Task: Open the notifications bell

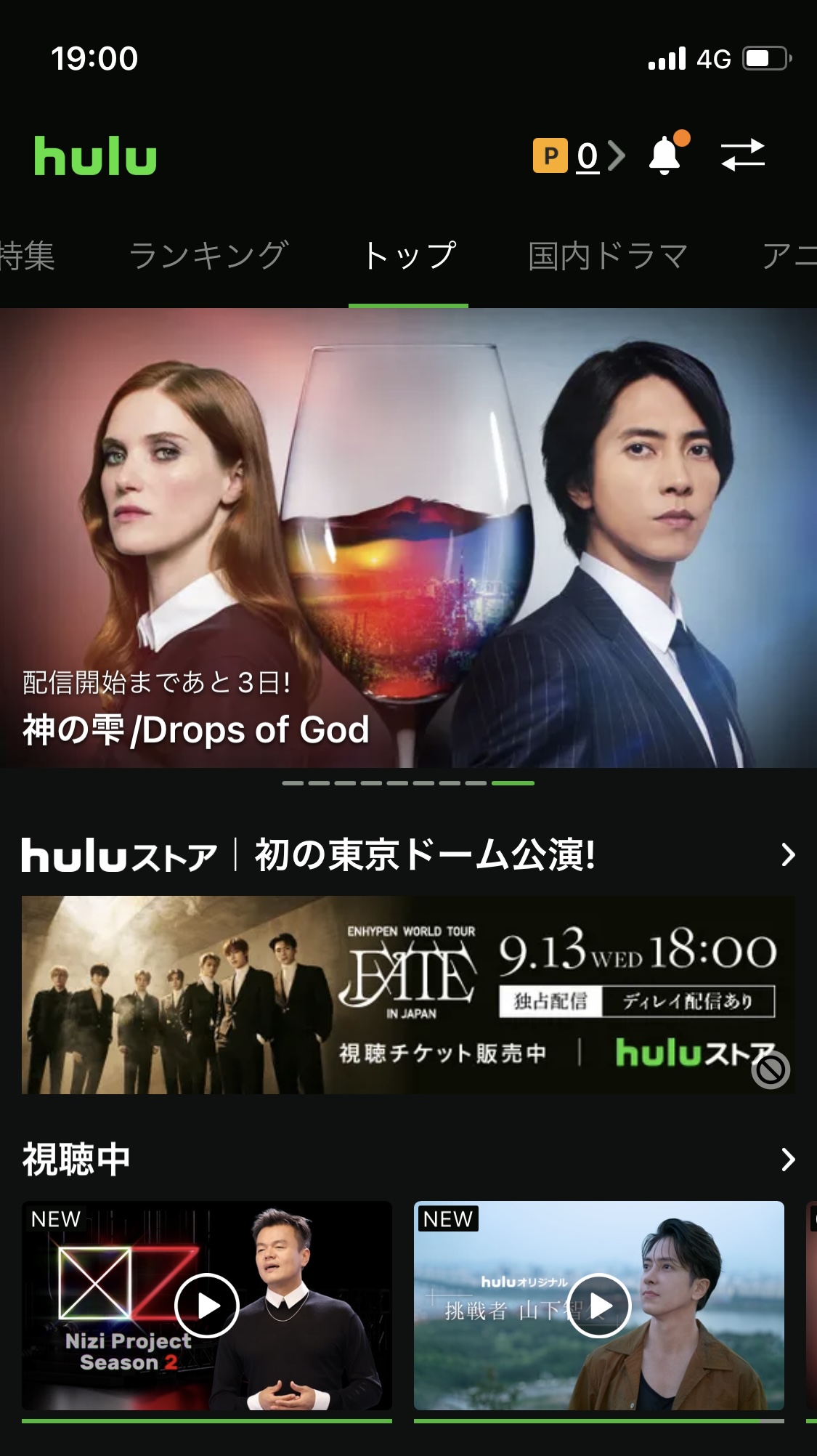Action: pyautogui.click(x=665, y=155)
